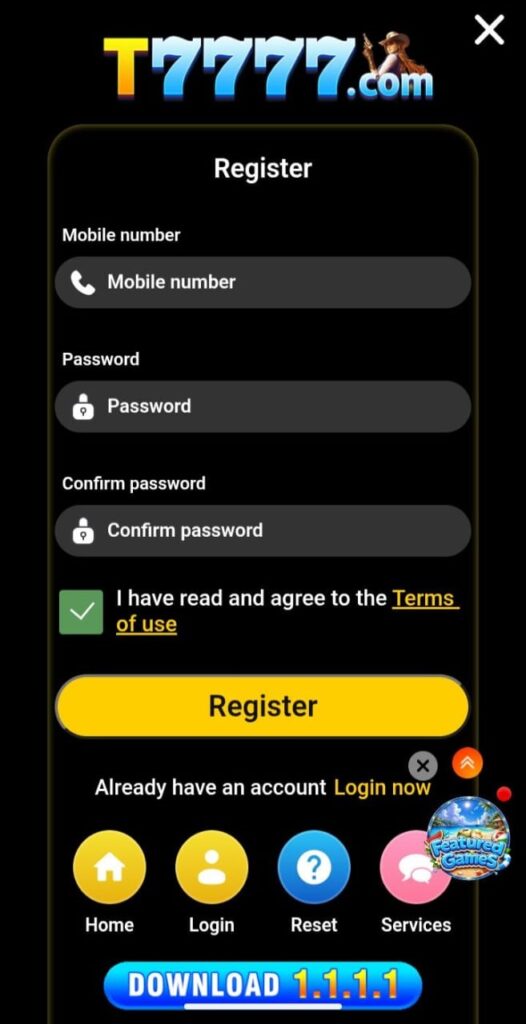
Task: Select the Confirm password field
Action: 263,530
